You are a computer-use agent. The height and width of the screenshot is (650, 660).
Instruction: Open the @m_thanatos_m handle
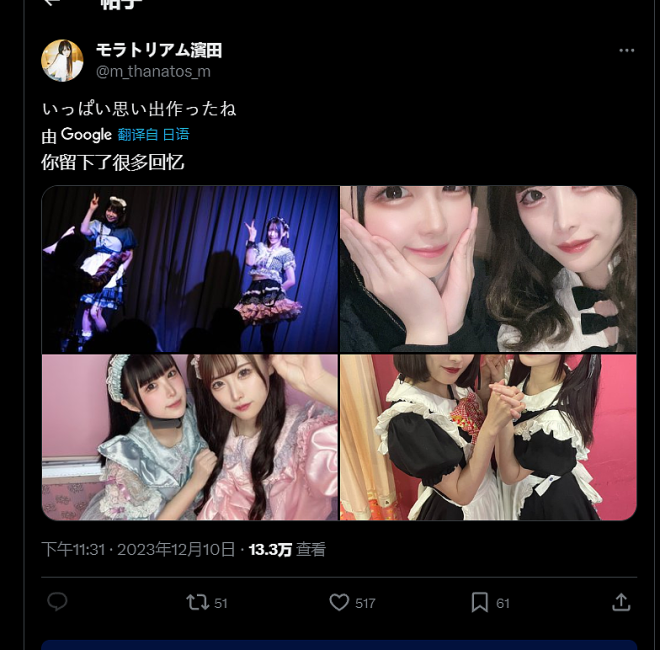coord(153,71)
